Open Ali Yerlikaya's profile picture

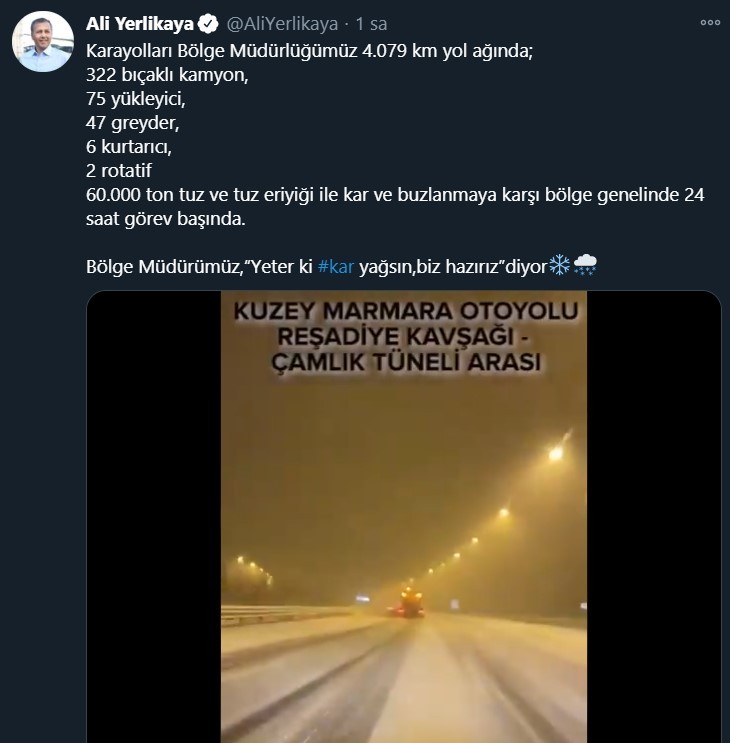40,43
